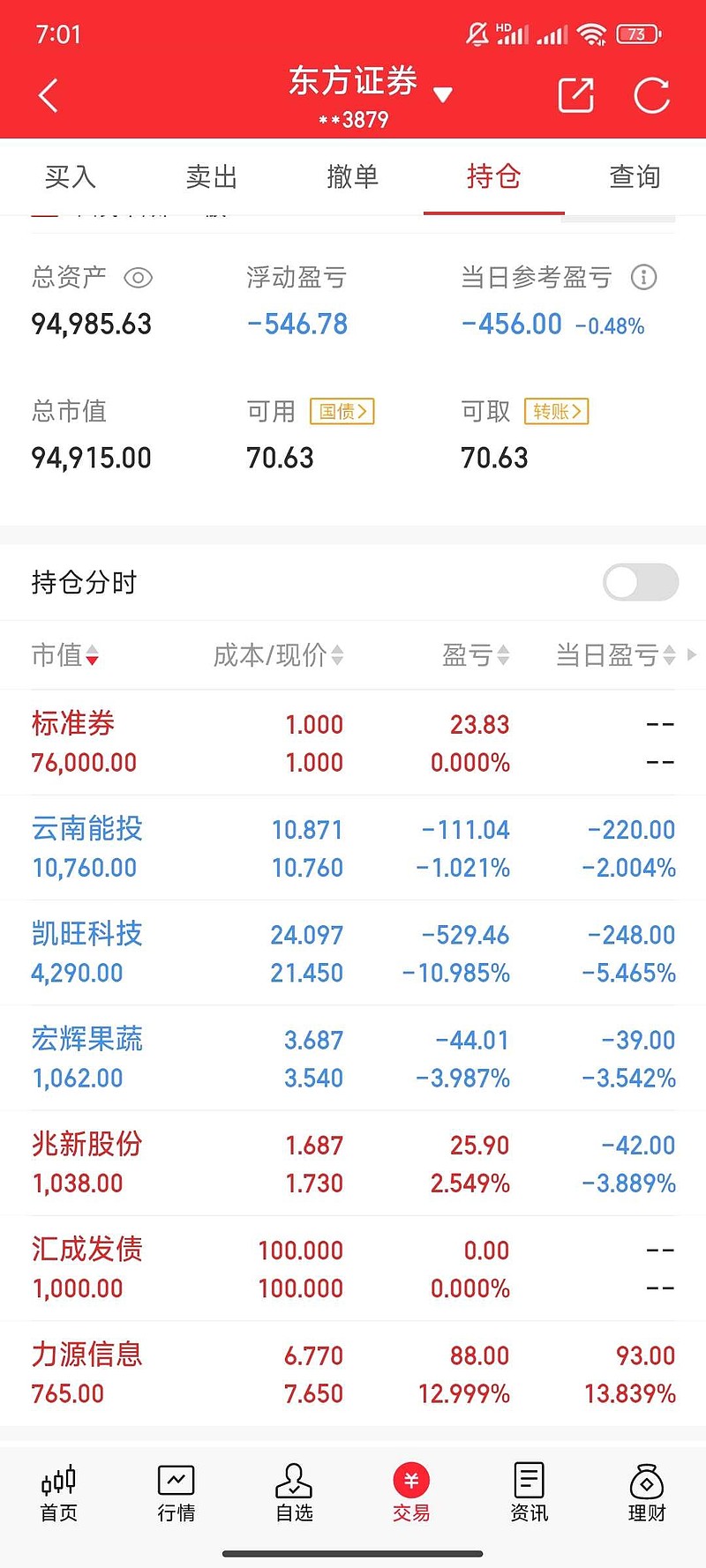706x1568 pixels.
Task: Open the 东方证券 account dropdown
Action: pos(443,94)
